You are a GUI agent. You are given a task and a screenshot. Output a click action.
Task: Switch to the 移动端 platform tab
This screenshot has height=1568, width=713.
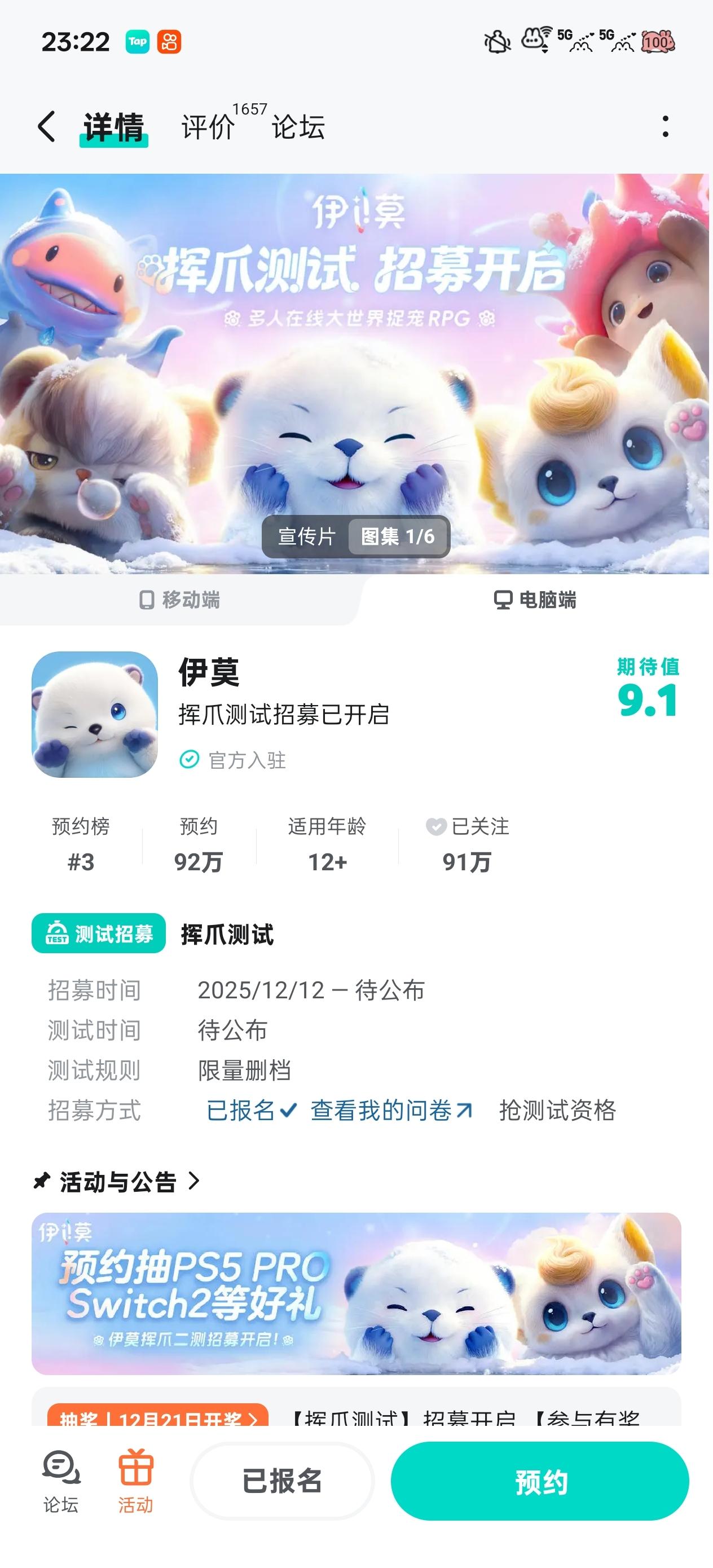click(179, 600)
